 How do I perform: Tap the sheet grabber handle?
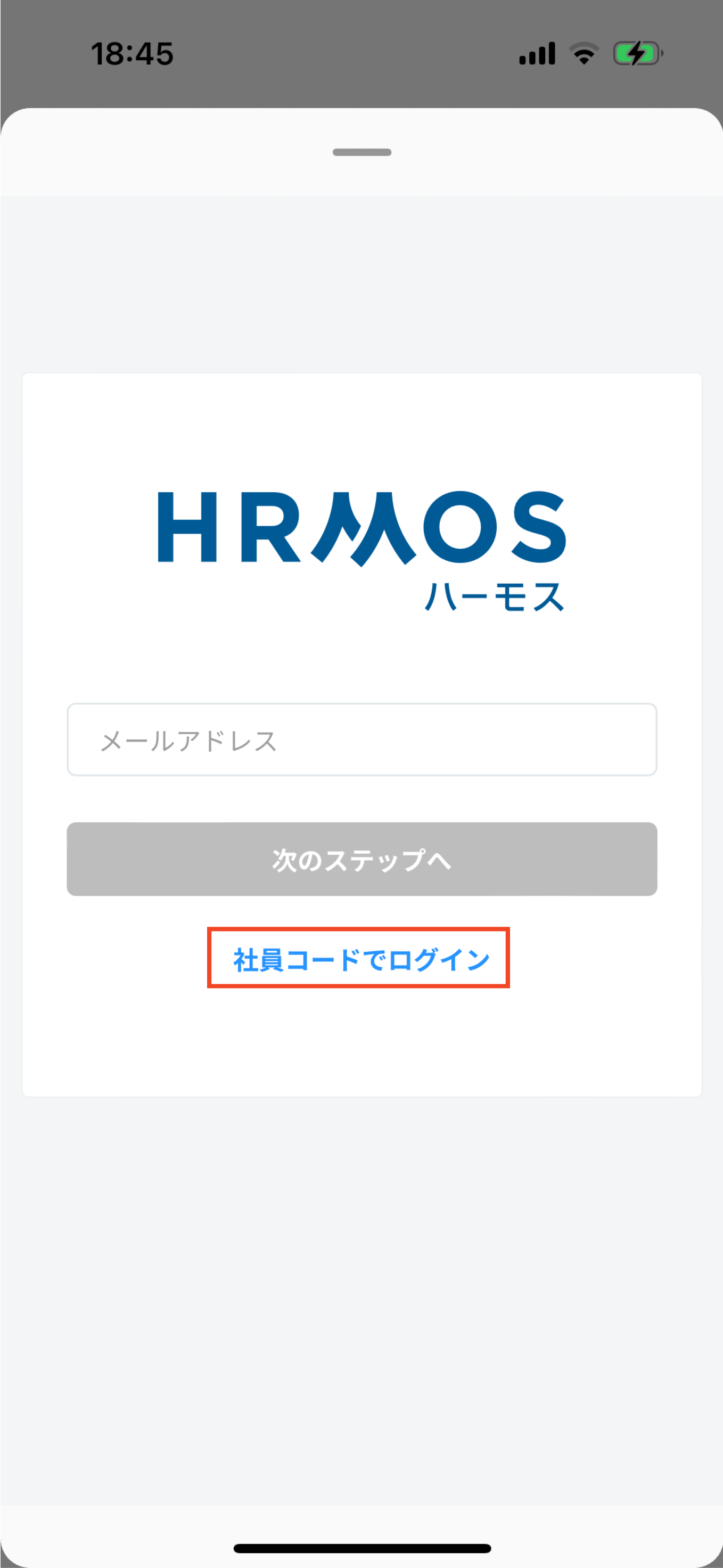pos(361,152)
